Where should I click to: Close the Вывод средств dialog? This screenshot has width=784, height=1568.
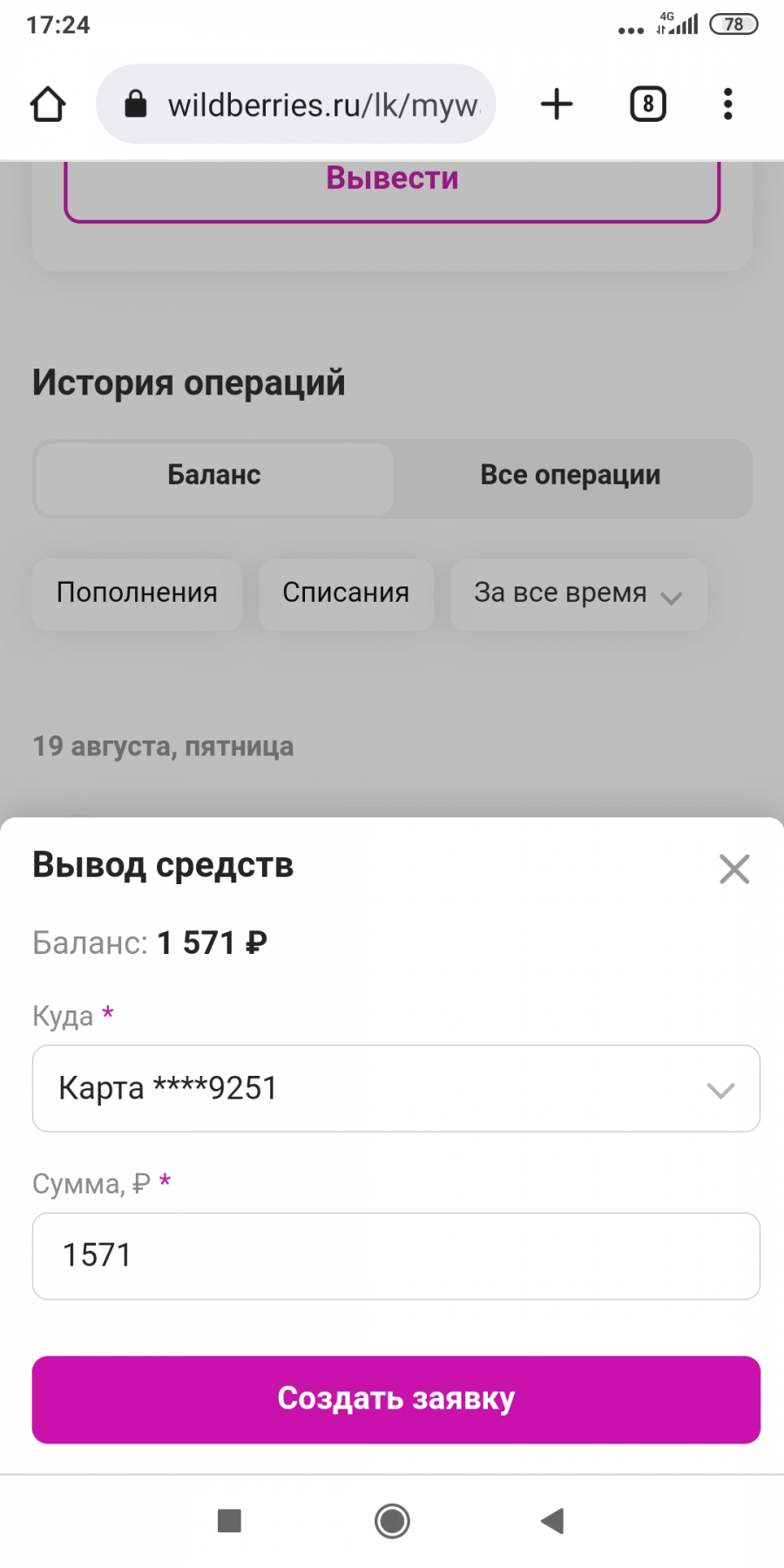(x=734, y=868)
